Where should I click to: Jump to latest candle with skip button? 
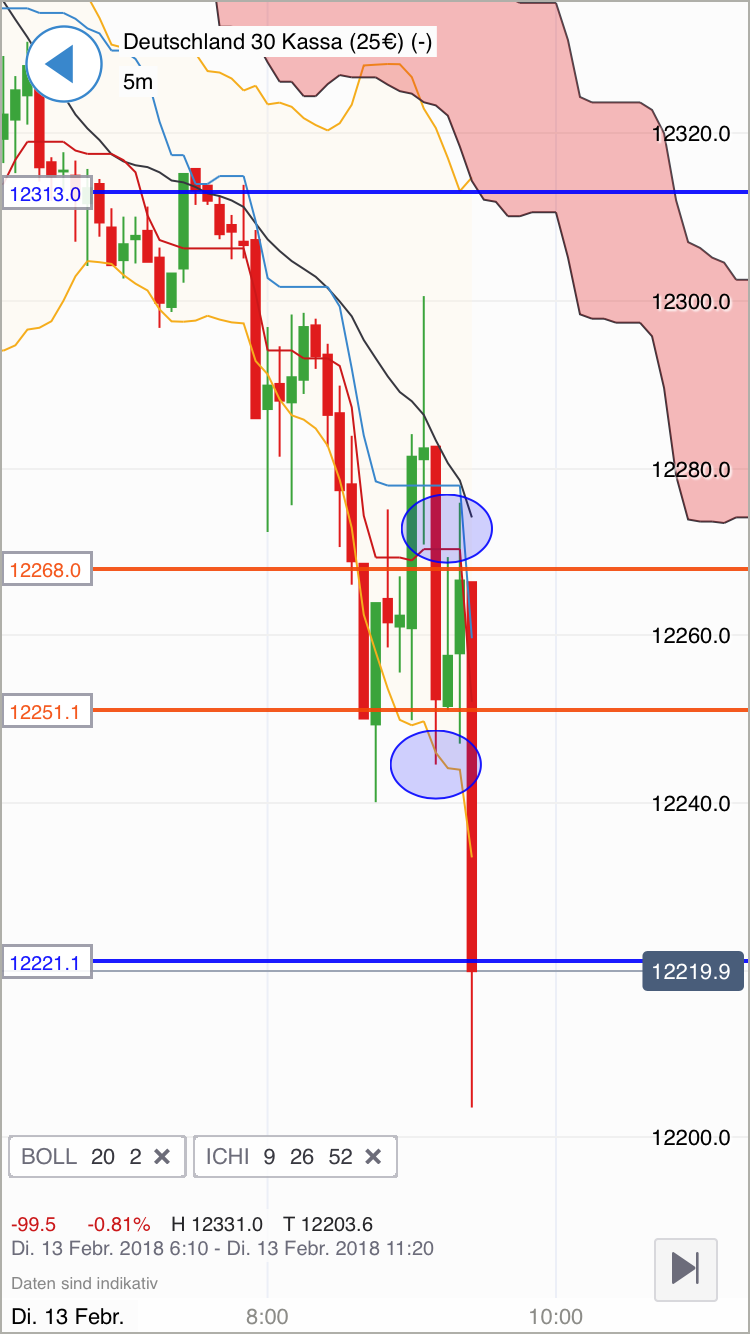click(686, 1268)
